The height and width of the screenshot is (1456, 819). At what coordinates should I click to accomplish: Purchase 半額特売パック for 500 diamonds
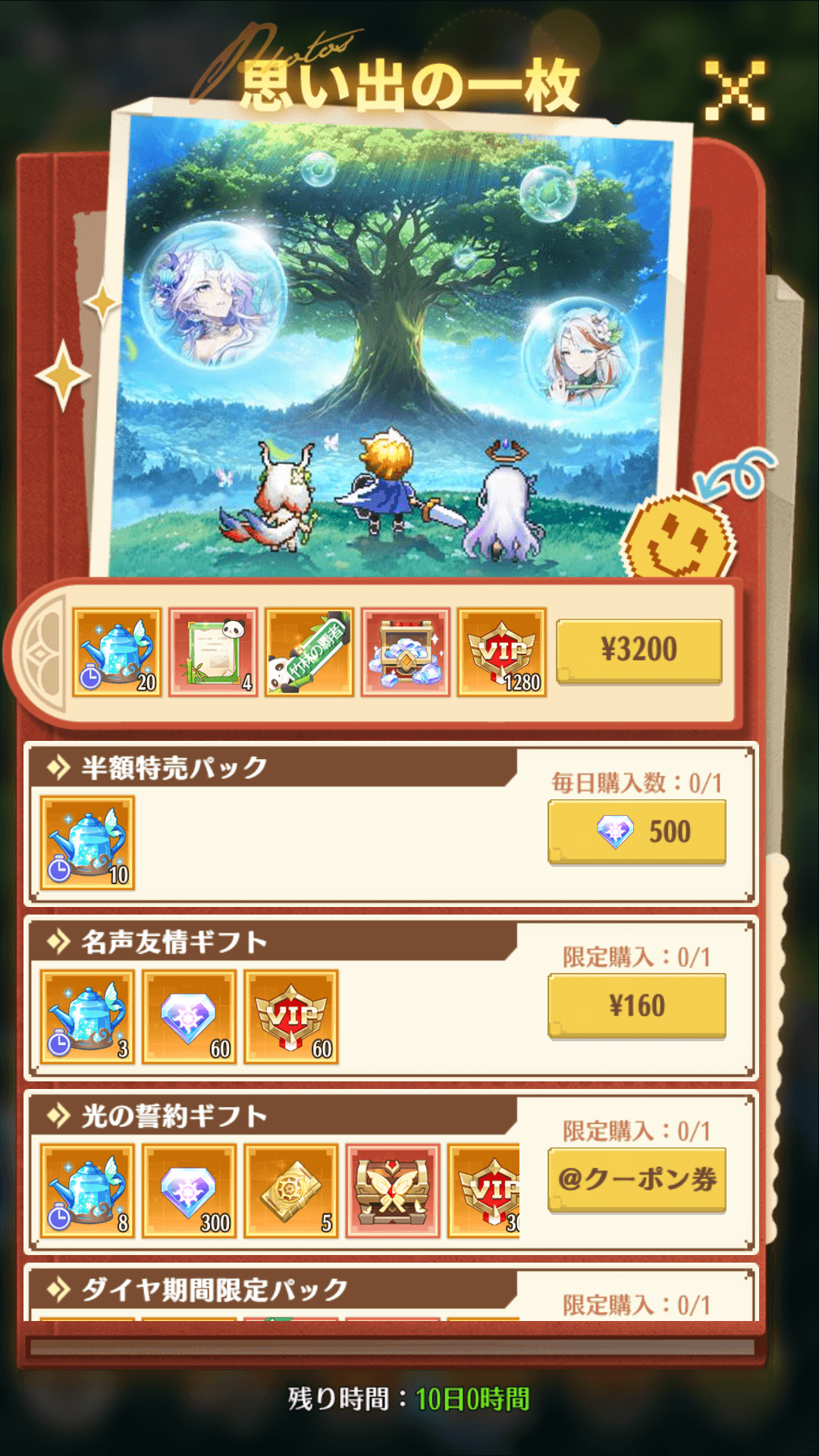tap(636, 832)
